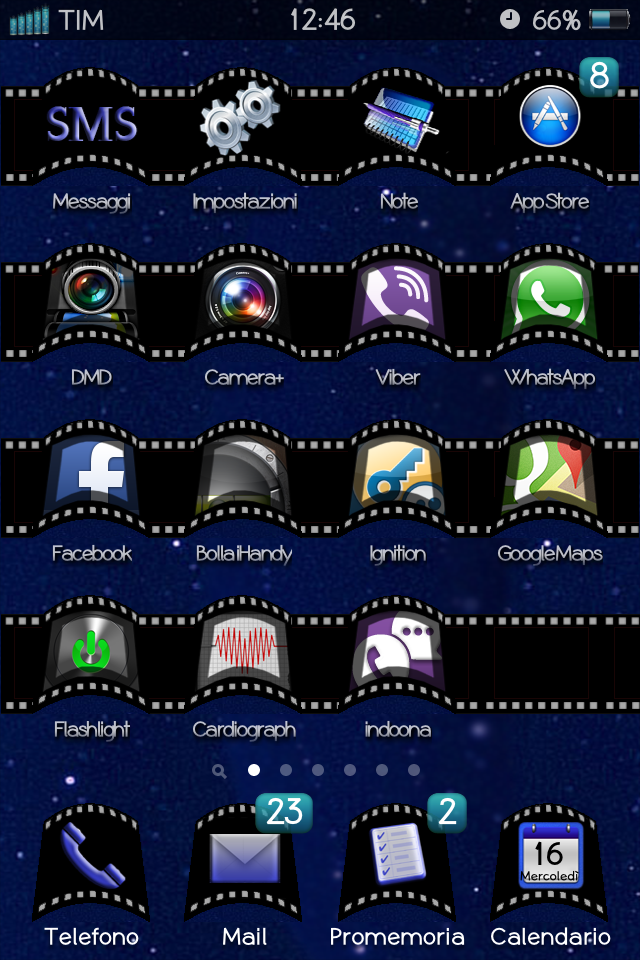Launch the DMD camera app

click(91, 300)
